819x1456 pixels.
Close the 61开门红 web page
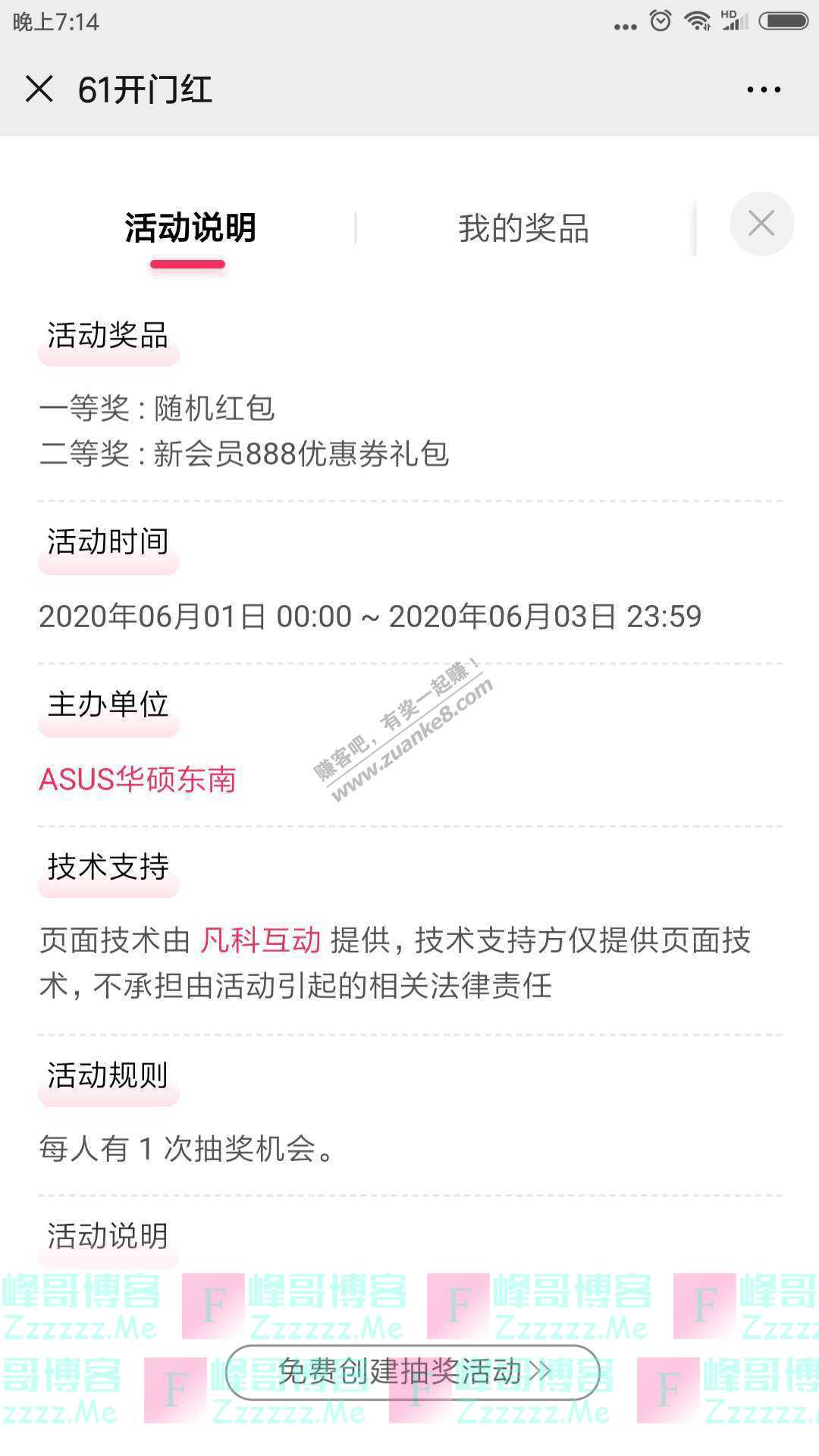pyautogui.click(x=39, y=89)
